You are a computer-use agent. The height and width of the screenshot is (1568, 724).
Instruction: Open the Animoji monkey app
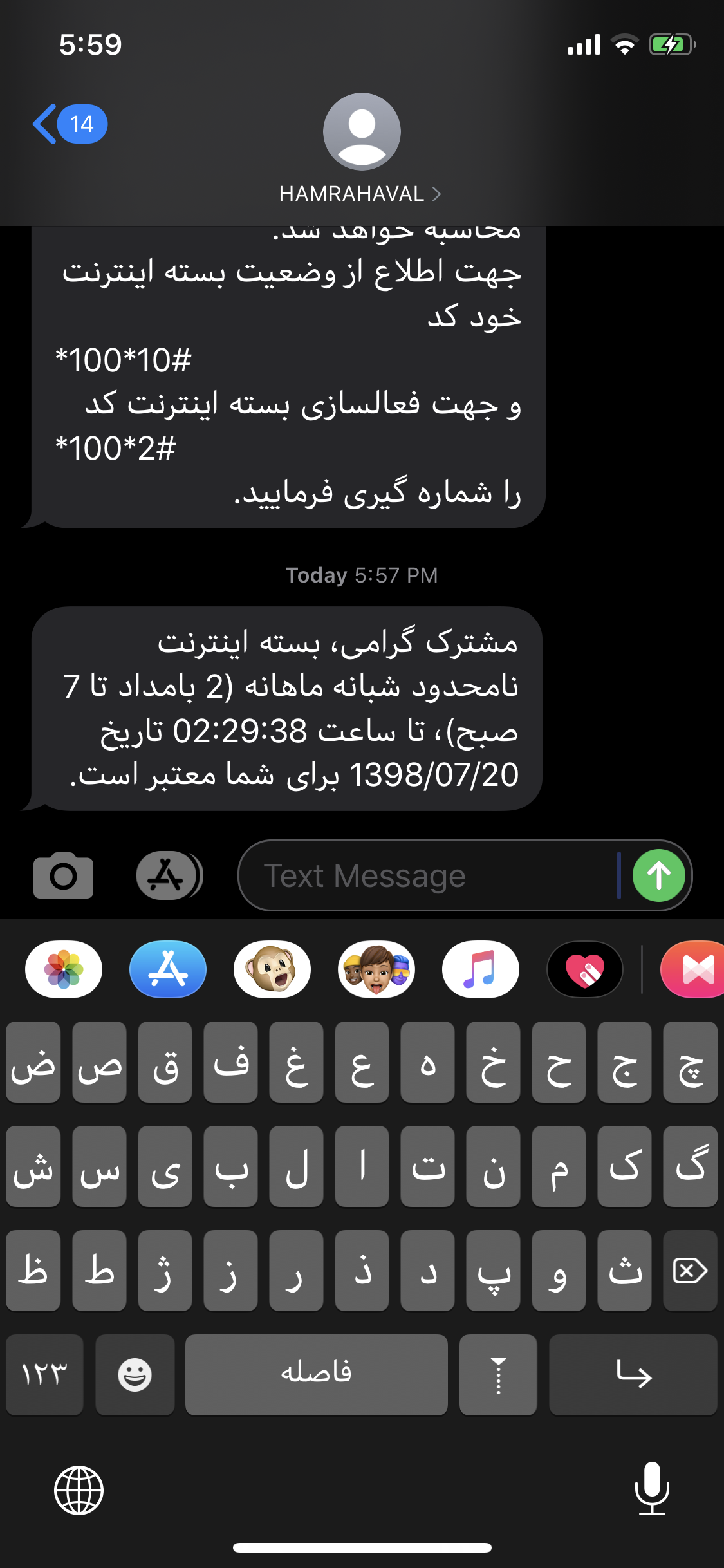272,969
